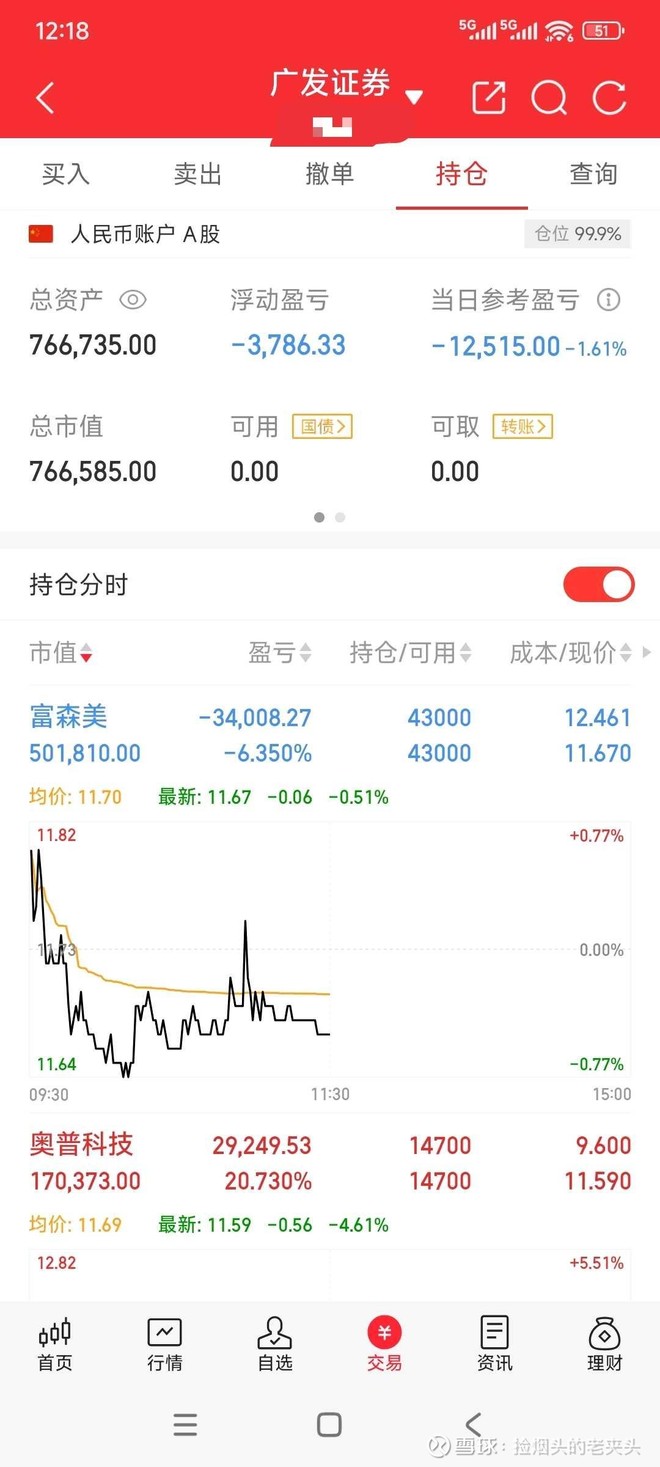Sort holdings by 盈亏

(x=280, y=653)
